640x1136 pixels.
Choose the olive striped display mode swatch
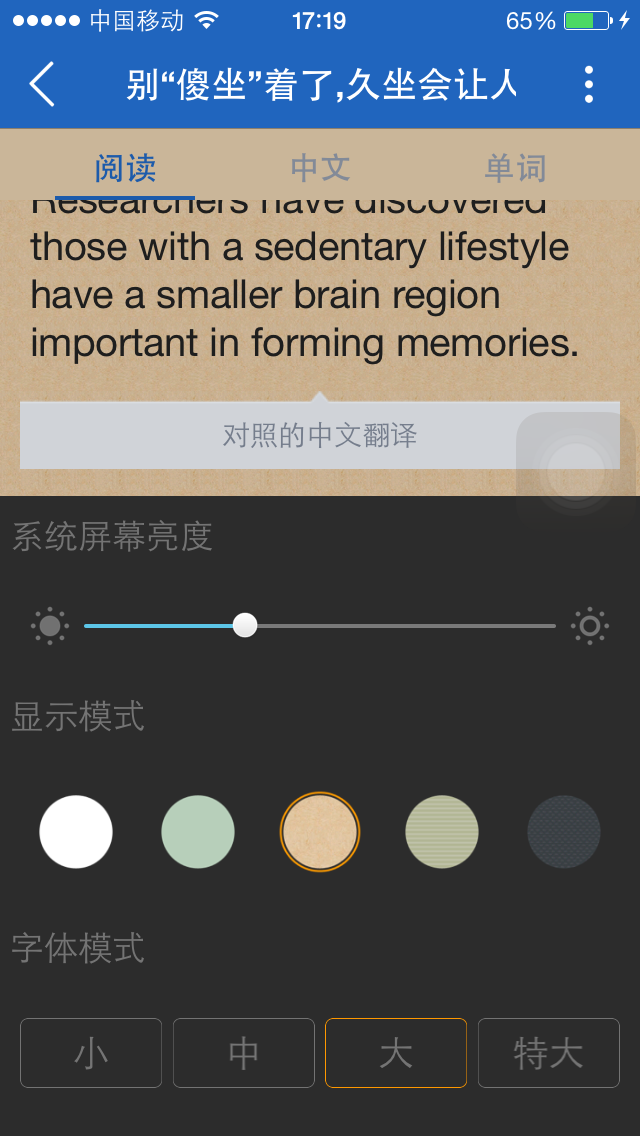pyautogui.click(x=442, y=831)
